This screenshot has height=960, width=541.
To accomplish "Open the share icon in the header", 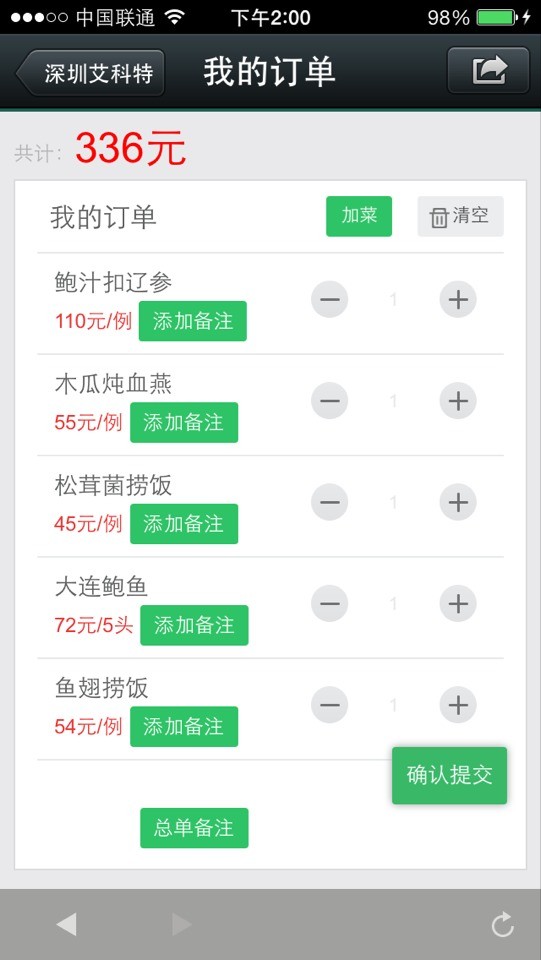I will pos(488,70).
